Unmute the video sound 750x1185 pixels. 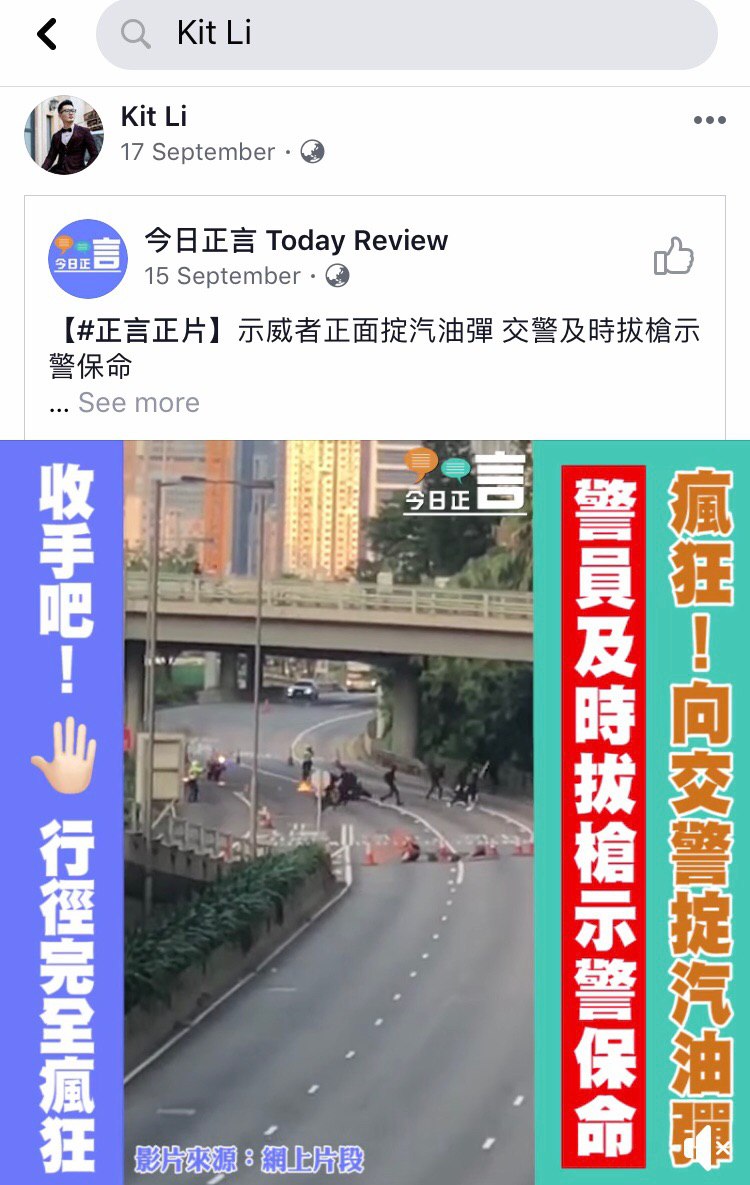(x=709, y=1147)
